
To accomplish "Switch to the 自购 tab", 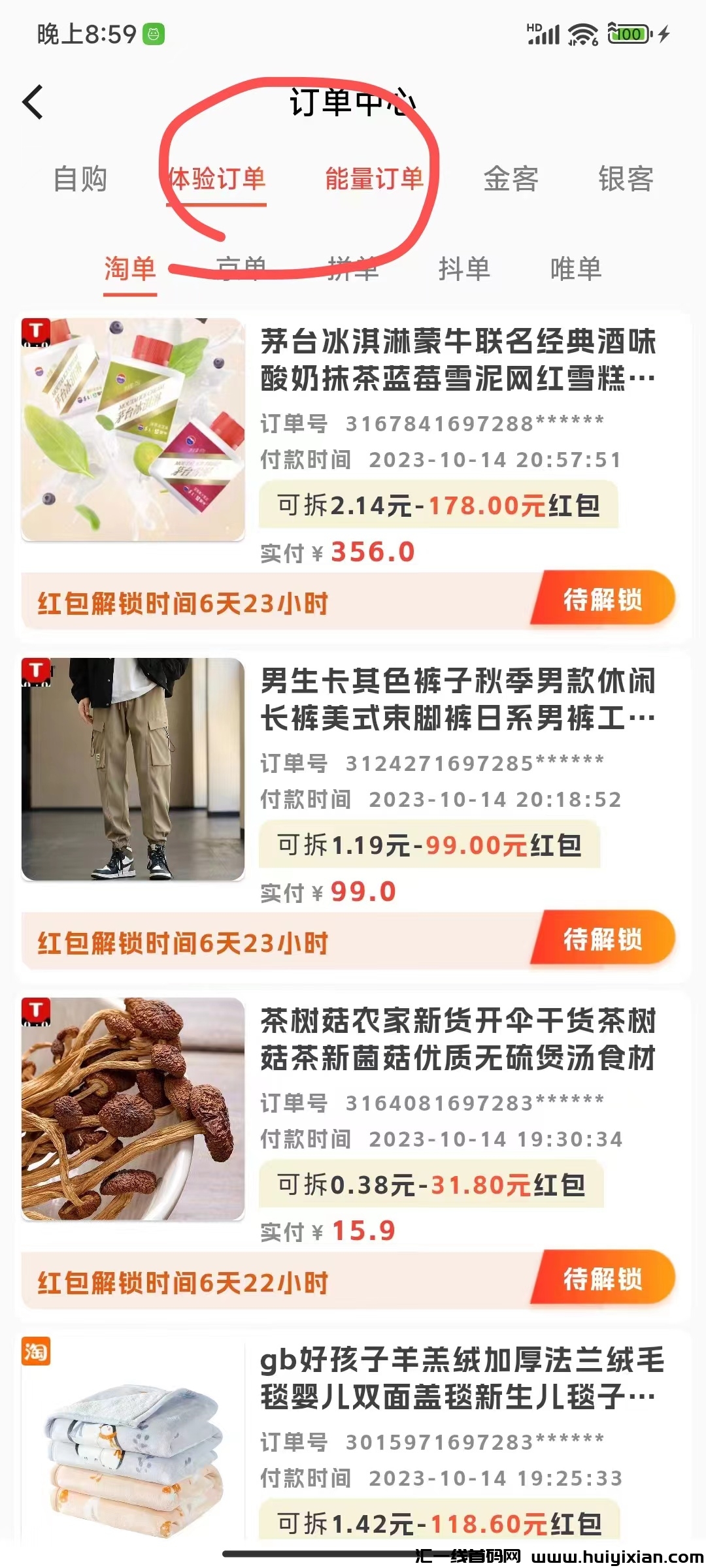I will pos(80,179).
